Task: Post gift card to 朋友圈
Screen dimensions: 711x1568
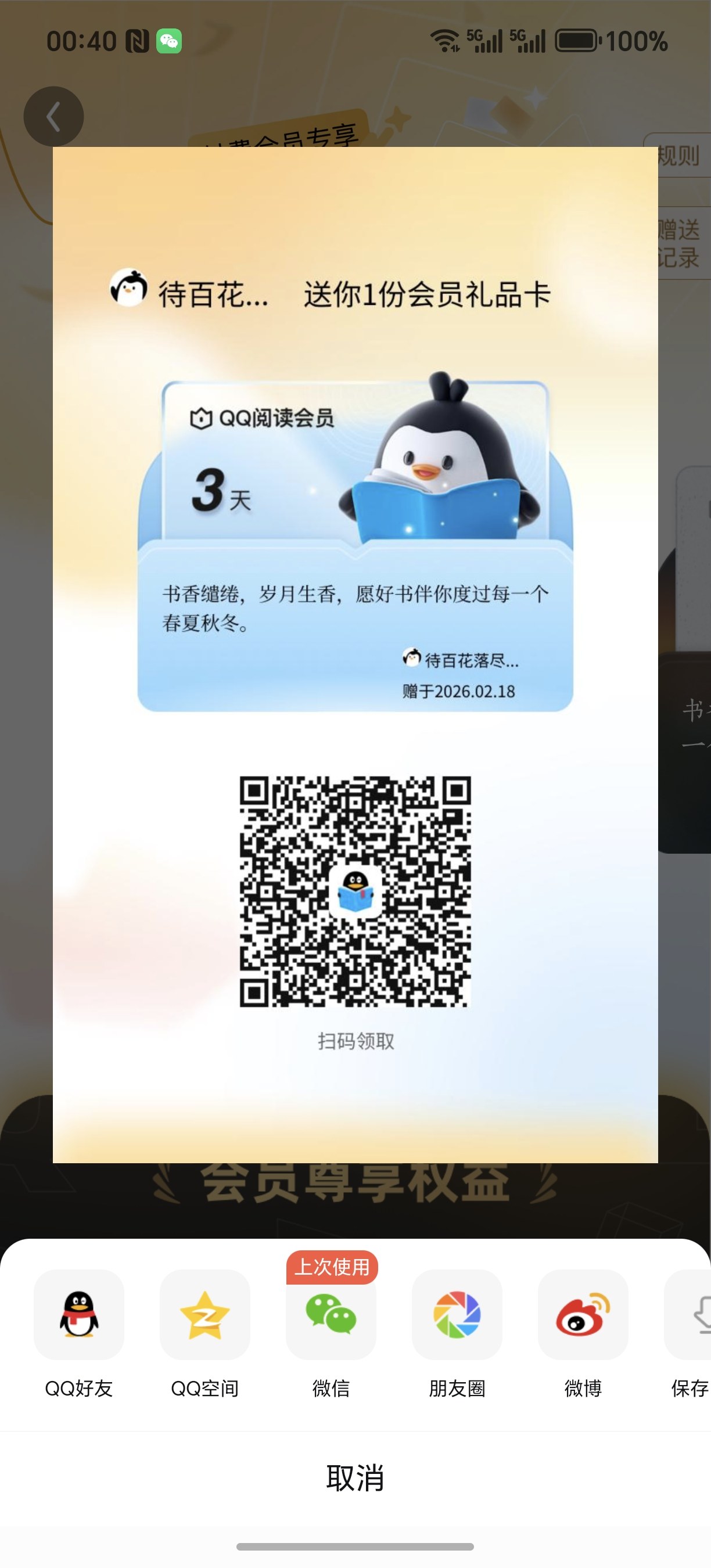Action: (457, 1316)
